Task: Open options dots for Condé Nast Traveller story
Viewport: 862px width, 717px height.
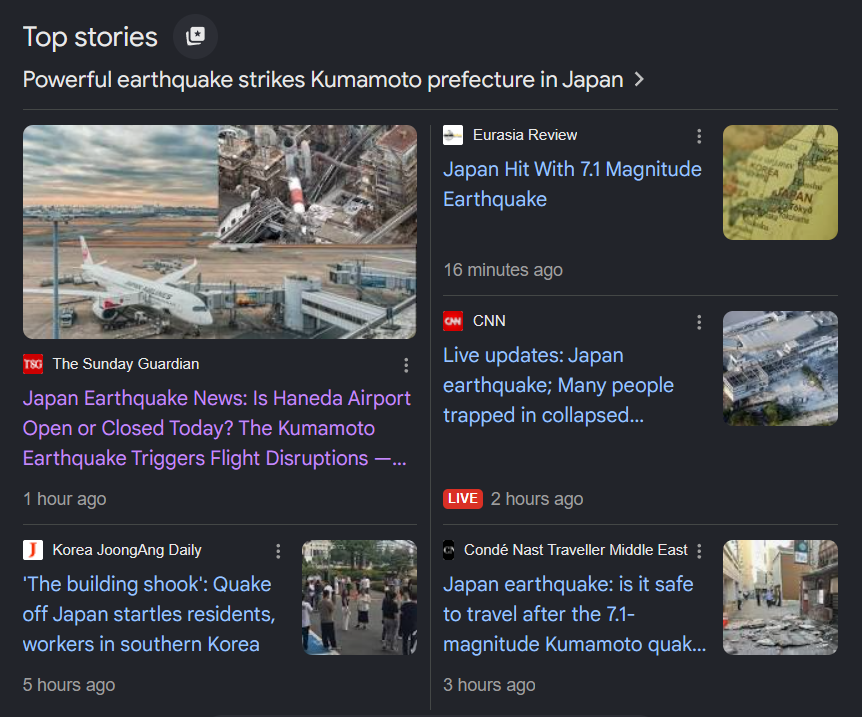Action: pyautogui.click(x=699, y=551)
